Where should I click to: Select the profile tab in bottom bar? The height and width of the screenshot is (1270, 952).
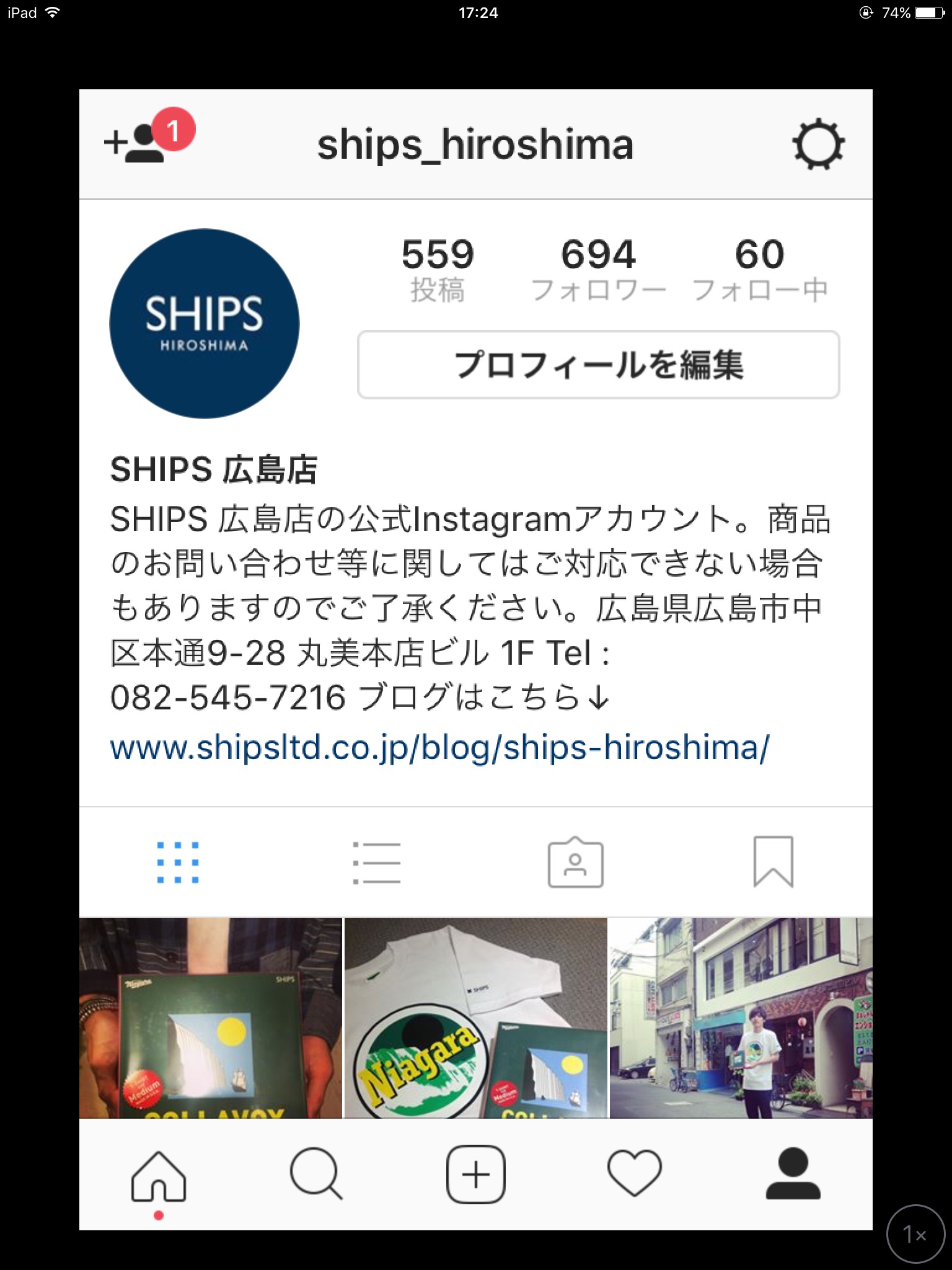point(793,1175)
